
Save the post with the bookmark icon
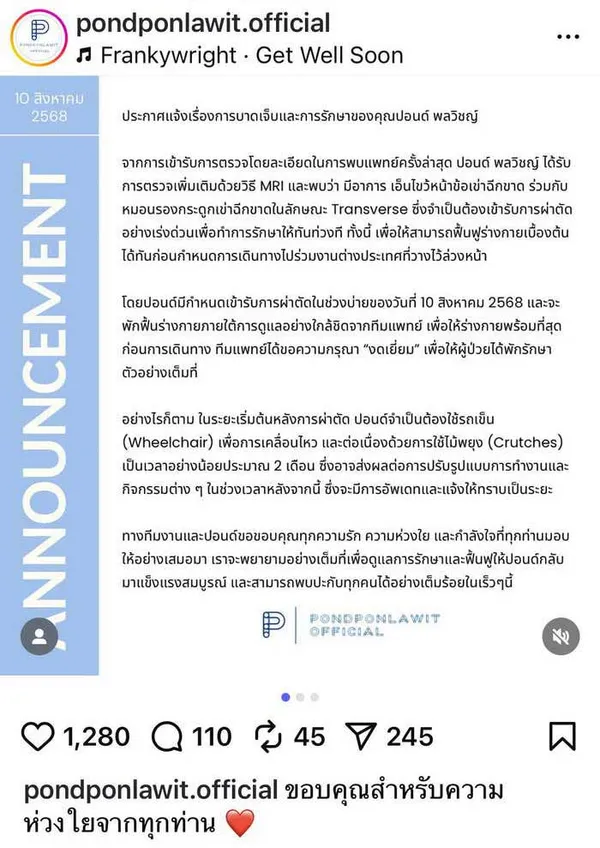[x=562, y=737]
